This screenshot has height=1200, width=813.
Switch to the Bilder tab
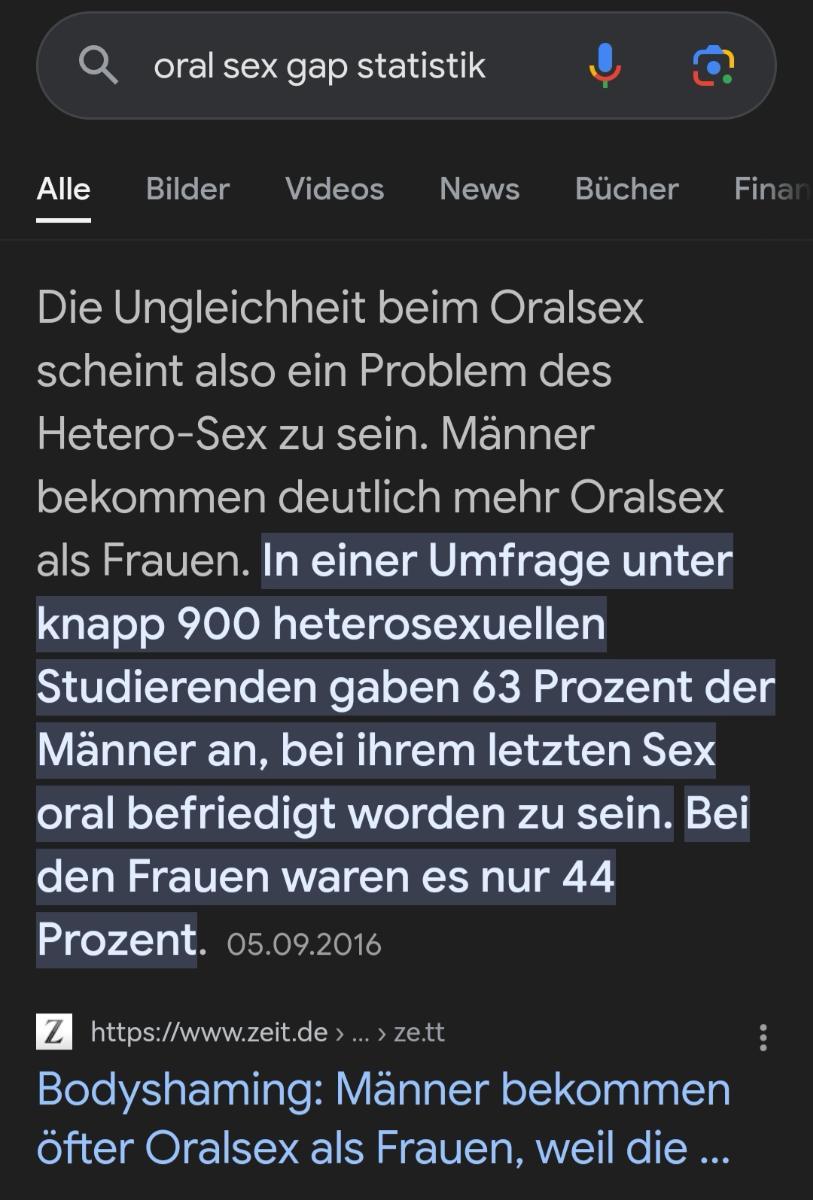[x=187, y=188]
